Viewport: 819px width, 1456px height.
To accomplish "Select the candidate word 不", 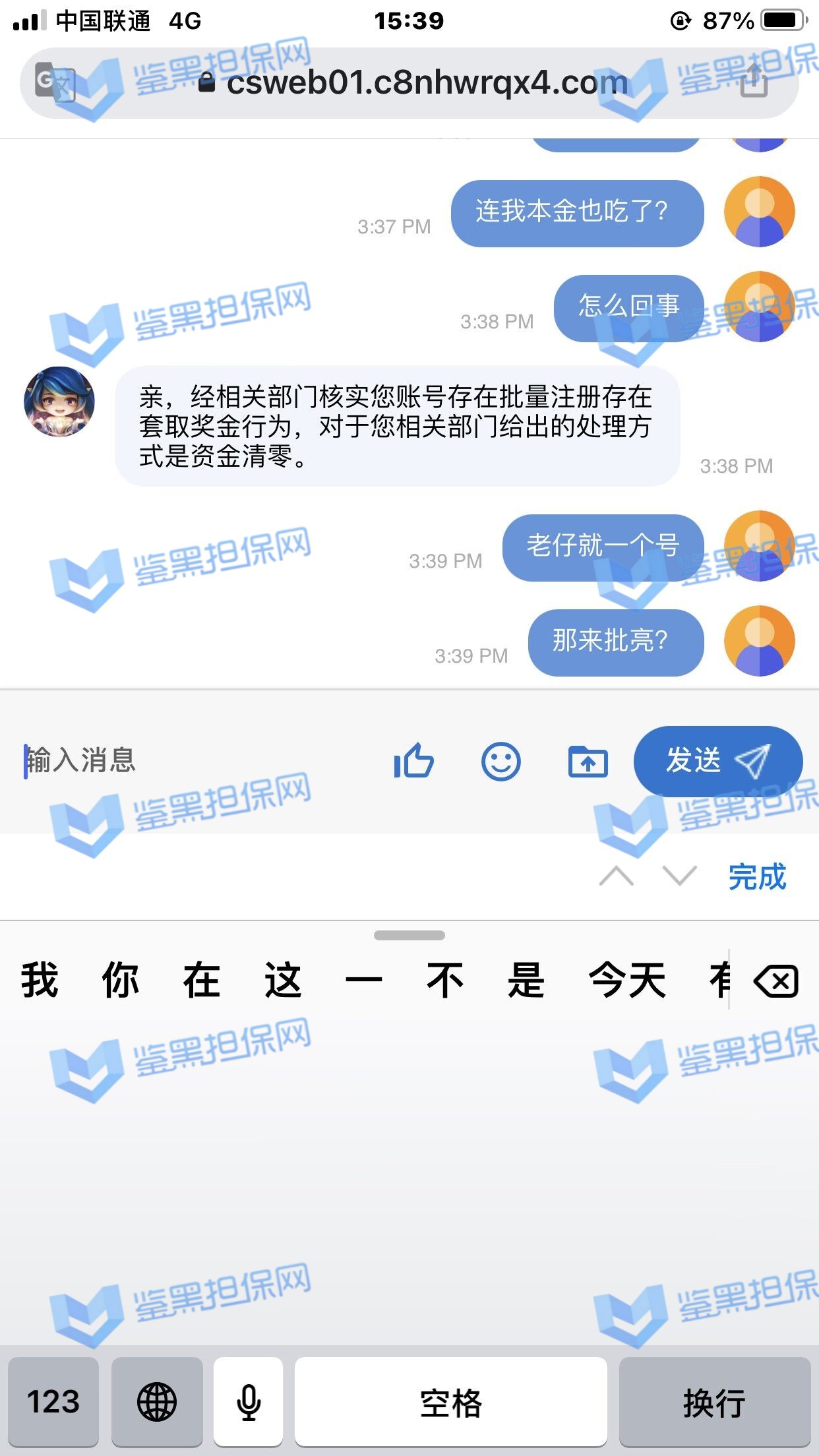I will pos(445,981).
